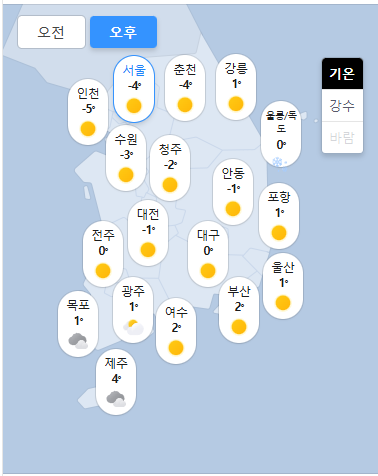Switch map to 바람 view
Image resolution: width=378 pixels, height=476 pixels.
coord(342,137)
